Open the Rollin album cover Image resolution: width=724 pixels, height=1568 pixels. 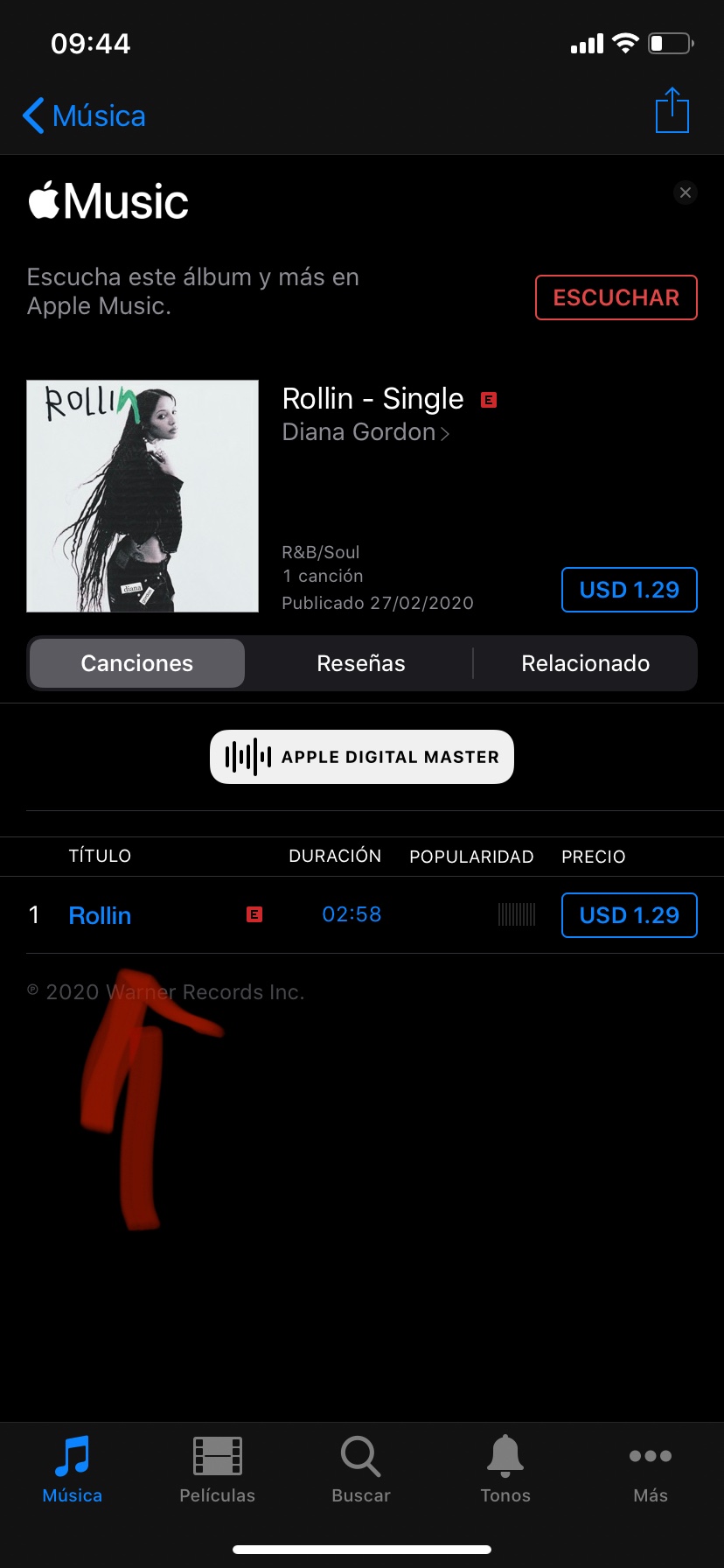(143, 496)
